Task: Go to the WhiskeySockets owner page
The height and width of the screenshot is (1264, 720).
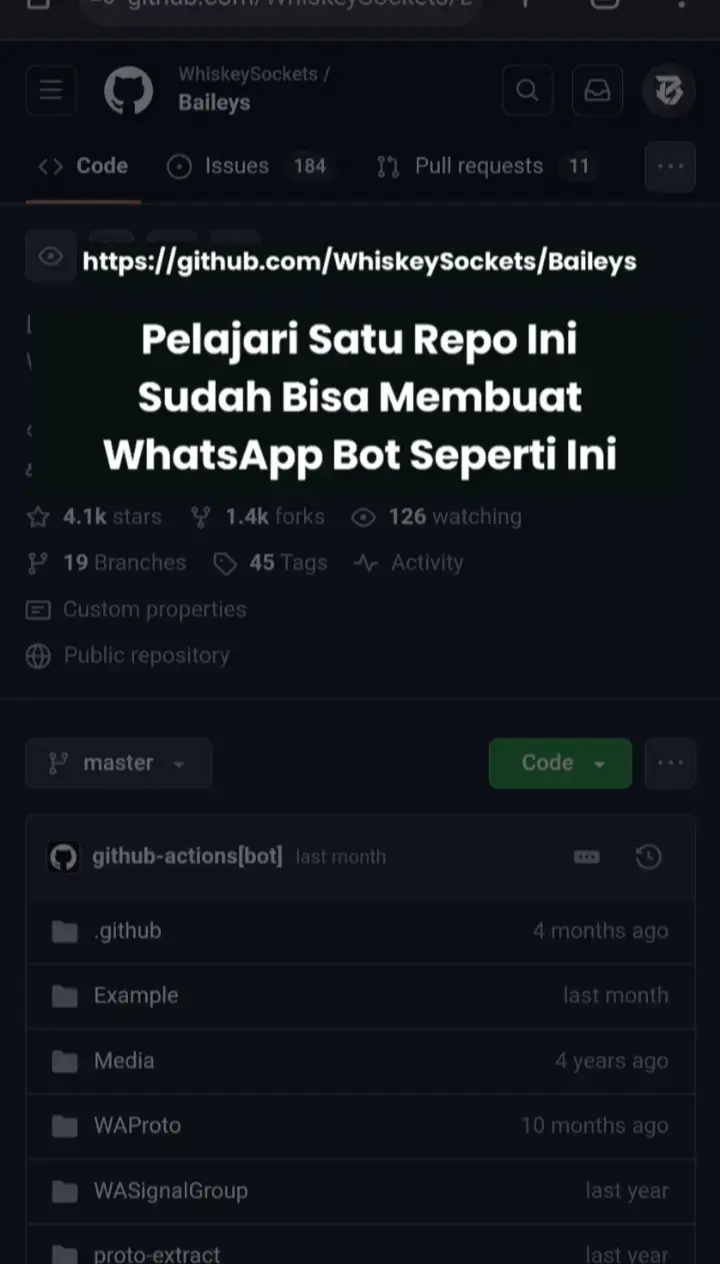Action: [247, 74]
